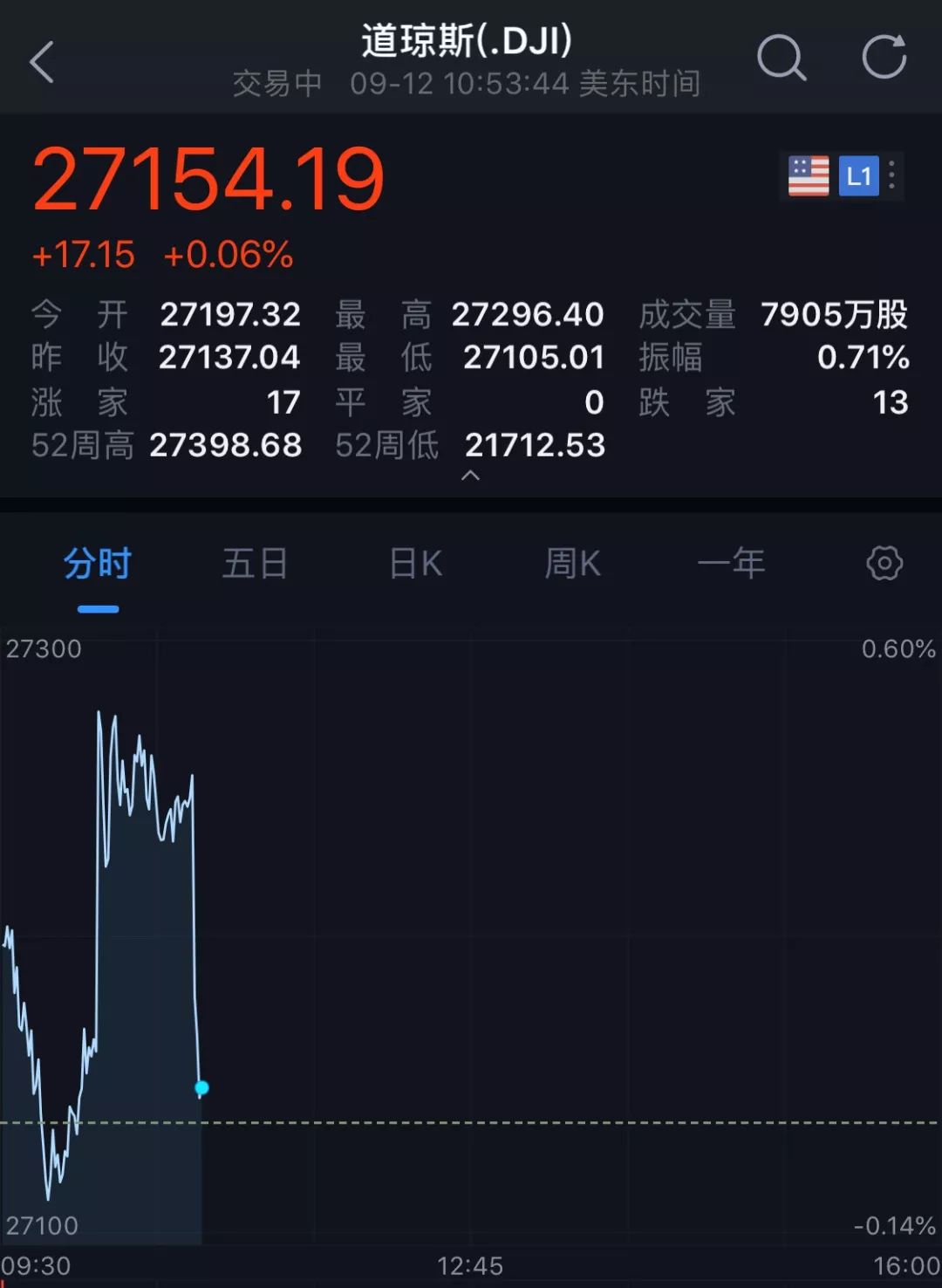942x1288 pixels.
Task: Refresh the Dow Jones quote
Action: [x=884, y=57]
